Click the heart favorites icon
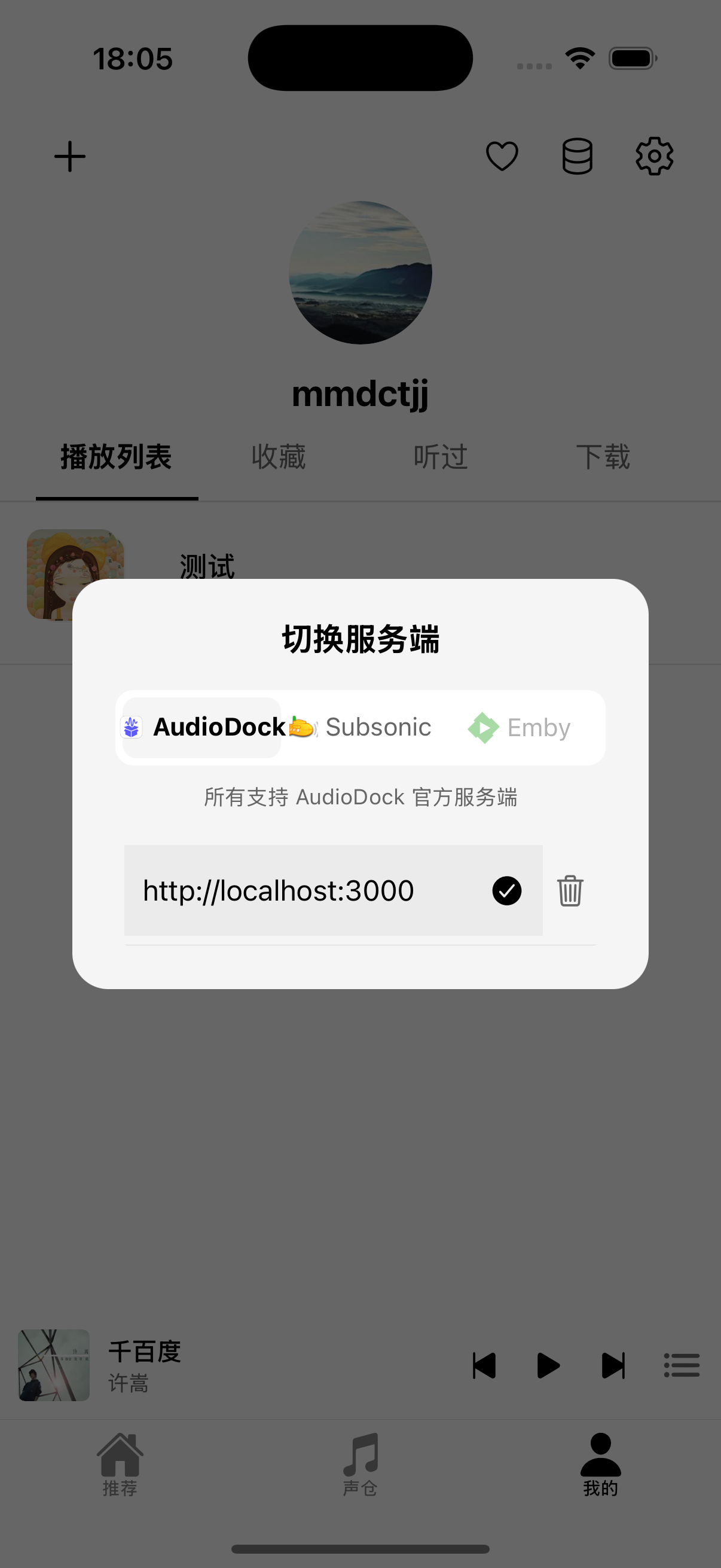This screenshot has height=1568, width=721. click(x=502, y=156)
